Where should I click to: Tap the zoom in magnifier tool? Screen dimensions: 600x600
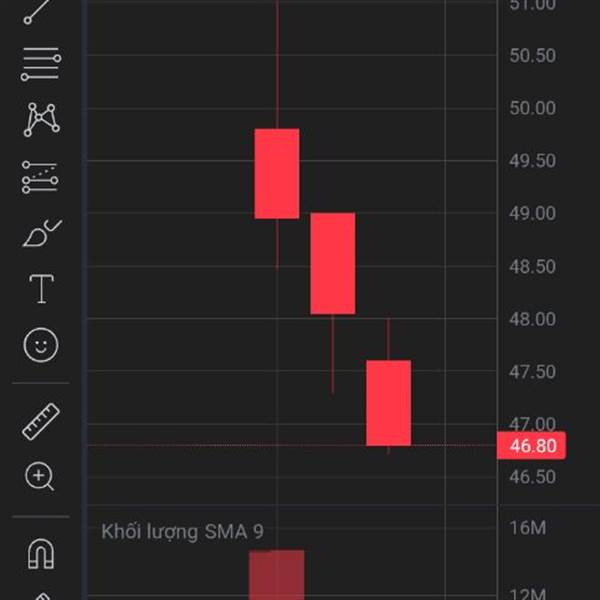39,476
